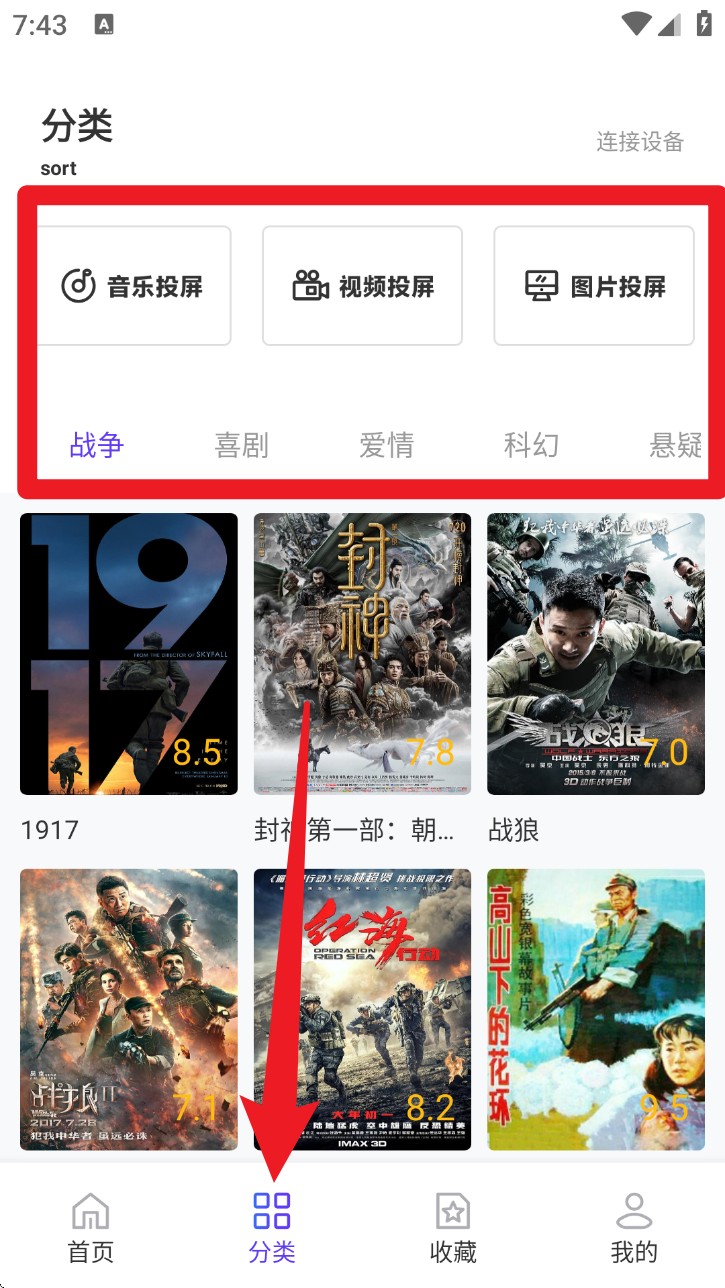Tap the image casting (图片投屏) screen icon
Screen dimensions: 725x1288
coord(541,285)
